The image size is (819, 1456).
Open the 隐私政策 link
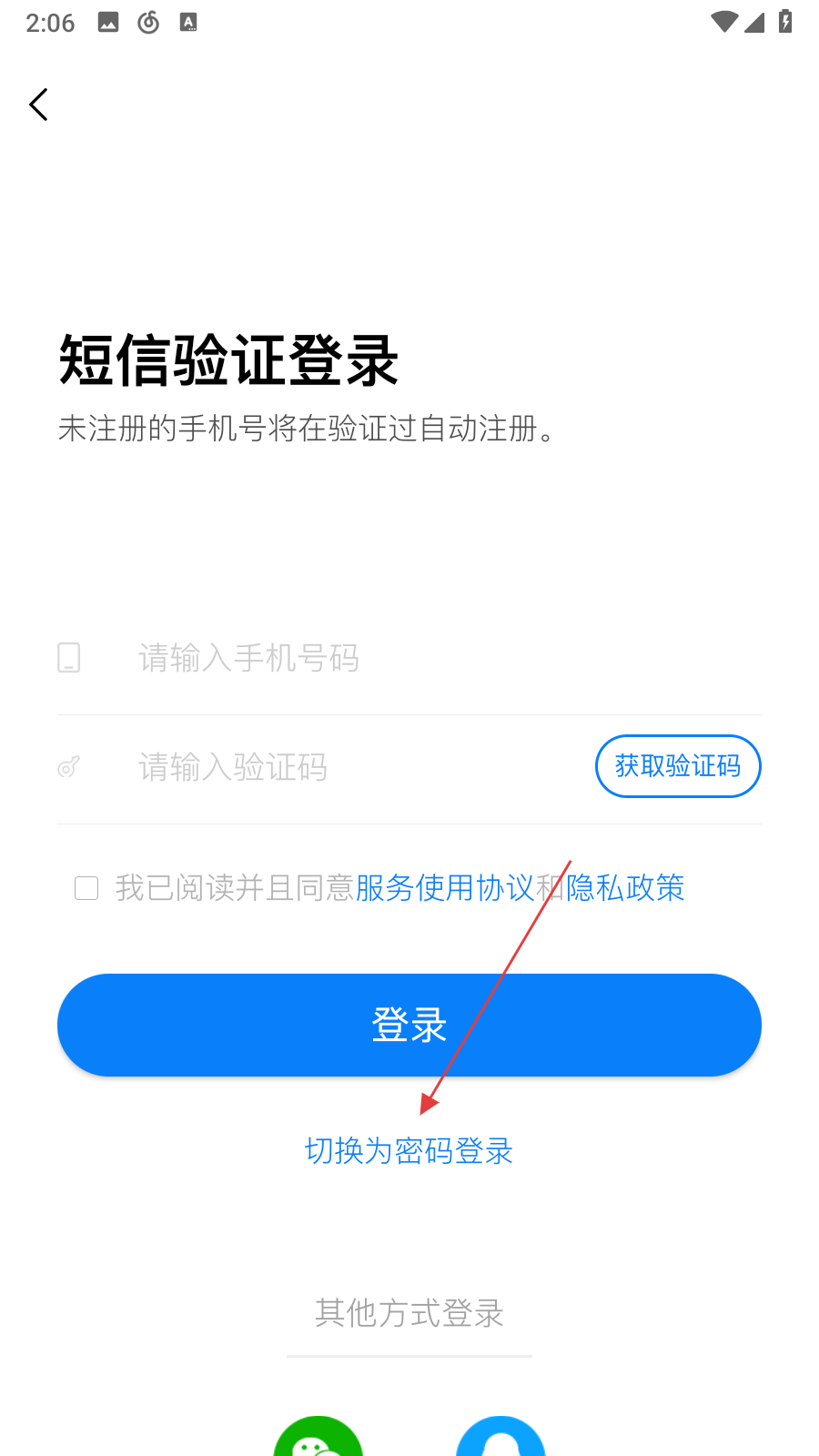tap(625, 888)
